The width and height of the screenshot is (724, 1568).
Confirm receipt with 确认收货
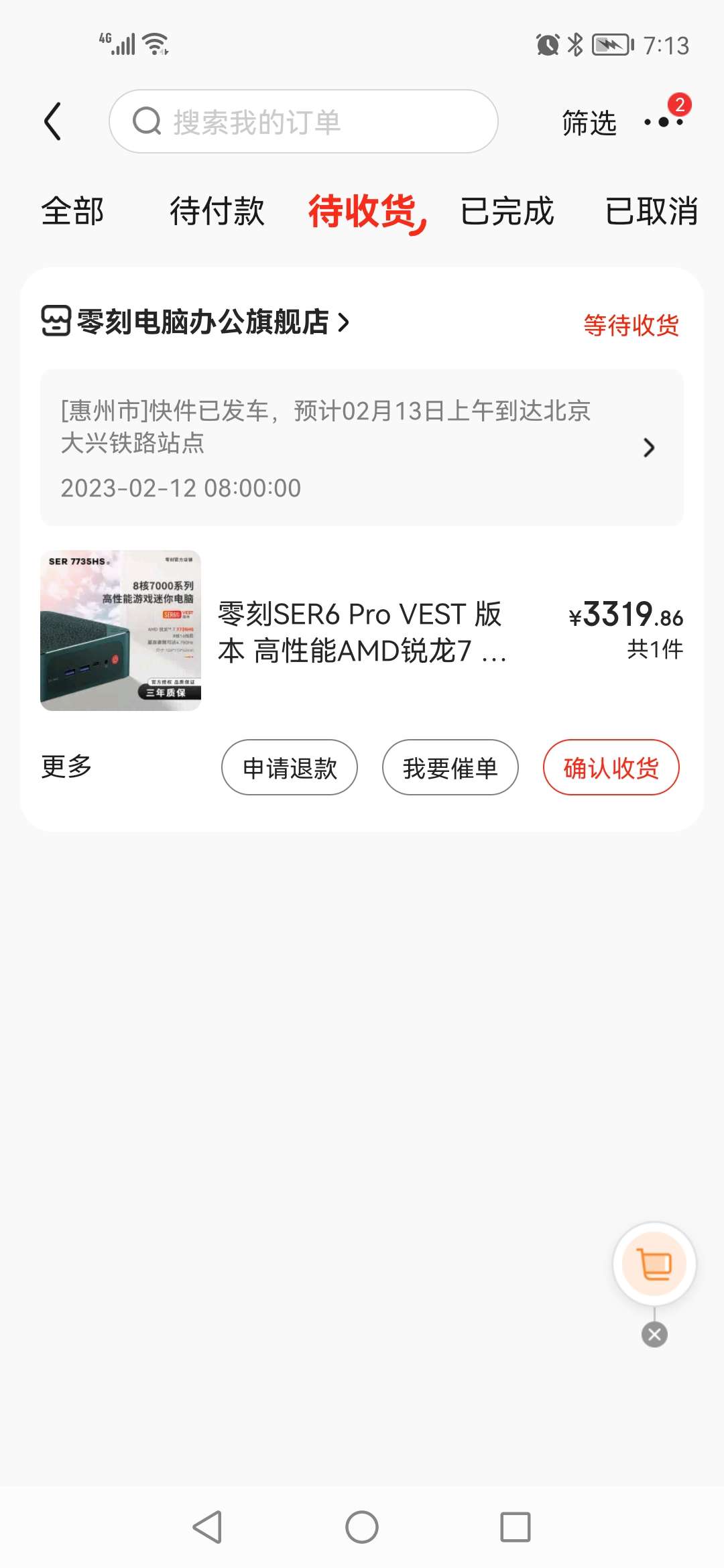(611, 768)
